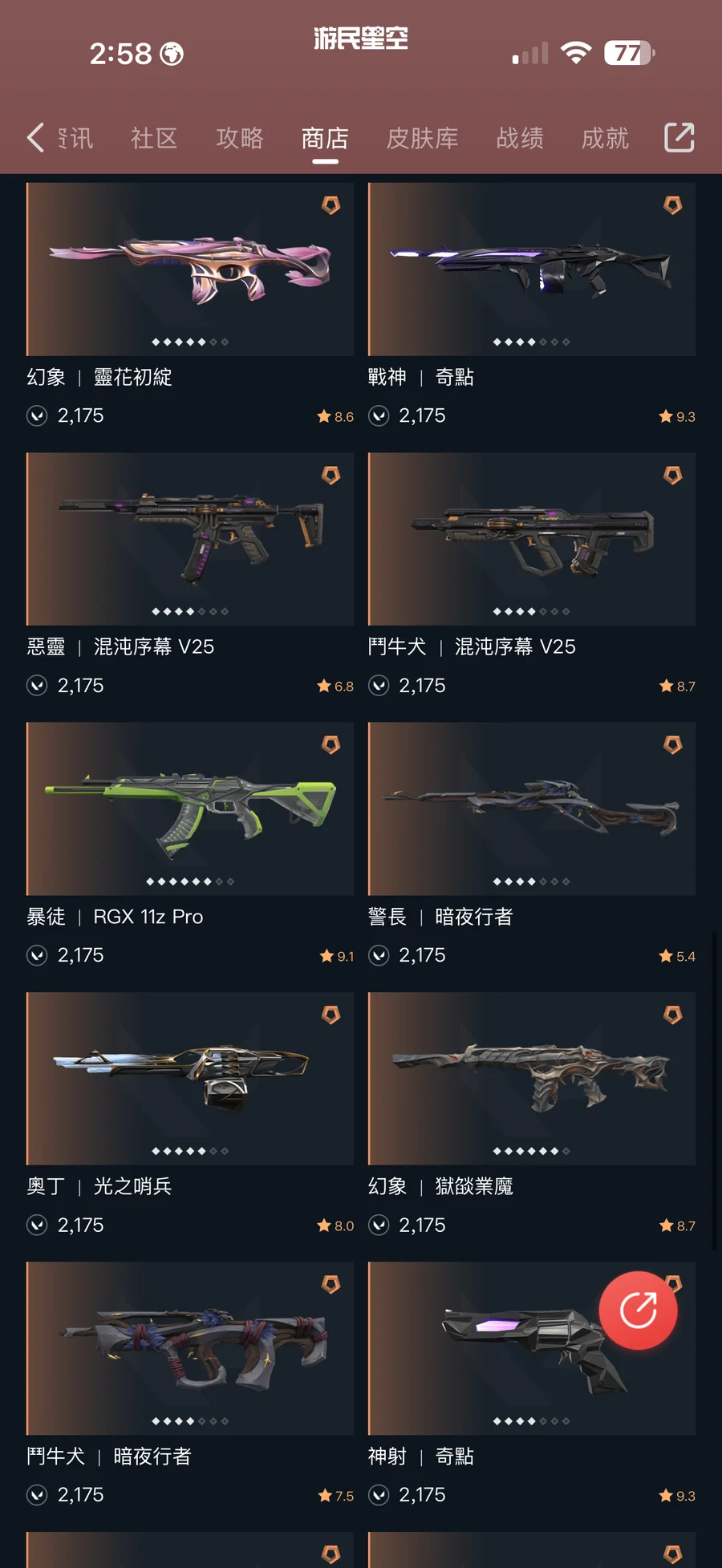
Task: Open the external share icon in top bar
Action: coord(679,137)
